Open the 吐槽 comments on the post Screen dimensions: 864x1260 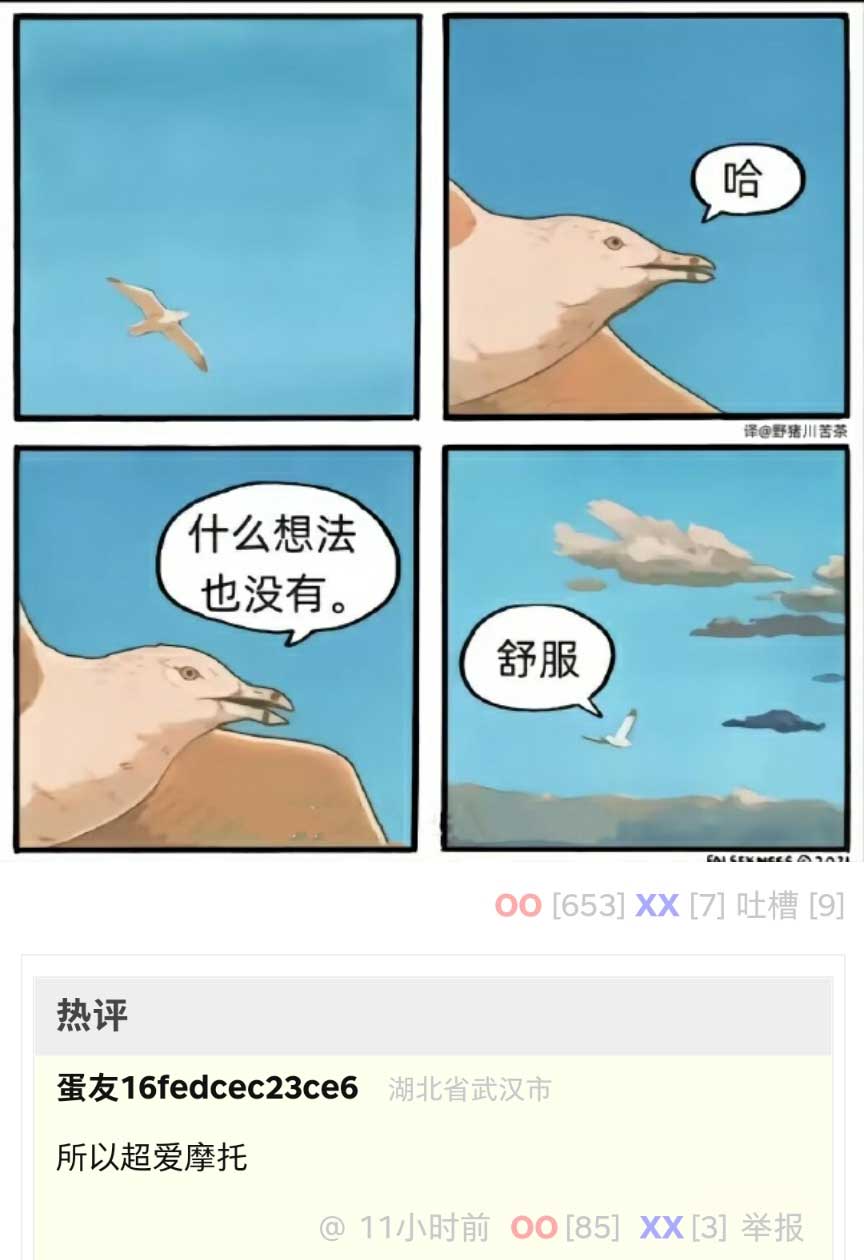767,906
